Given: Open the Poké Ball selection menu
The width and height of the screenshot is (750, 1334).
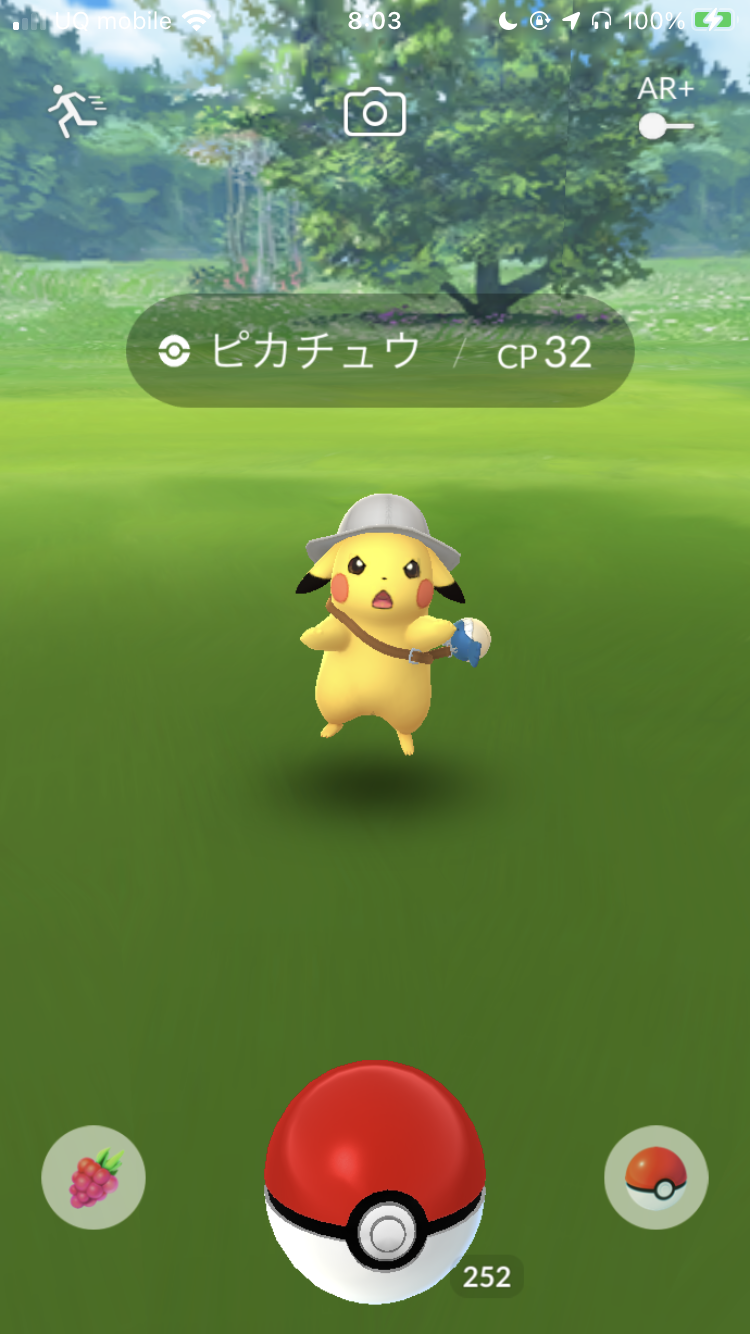Looking at the screenshot, I should [656, 1178].
